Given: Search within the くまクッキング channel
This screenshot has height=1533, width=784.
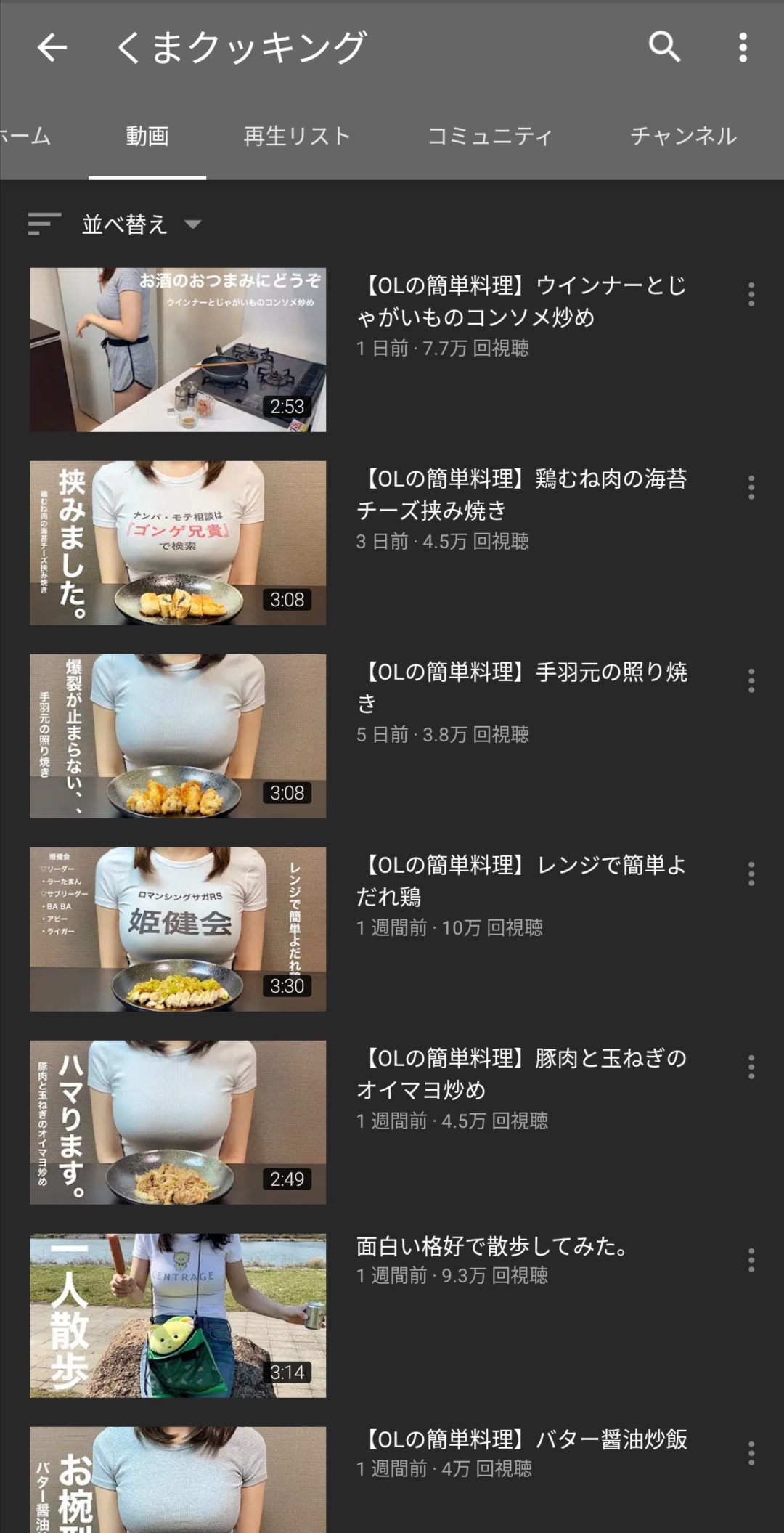Looking at the screenshot, I should tap(664, 47).
